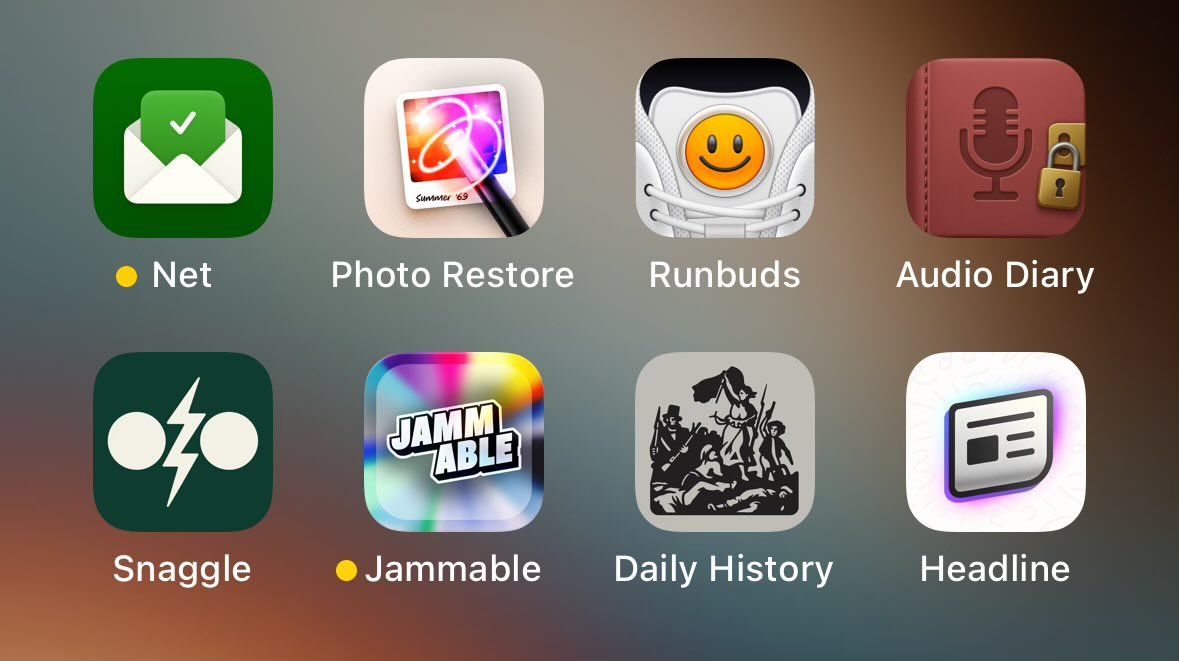The width and height of the screenshot is (1179, 661).
Task: Open the Snaggle app
Action: click(x=183, y=442)
